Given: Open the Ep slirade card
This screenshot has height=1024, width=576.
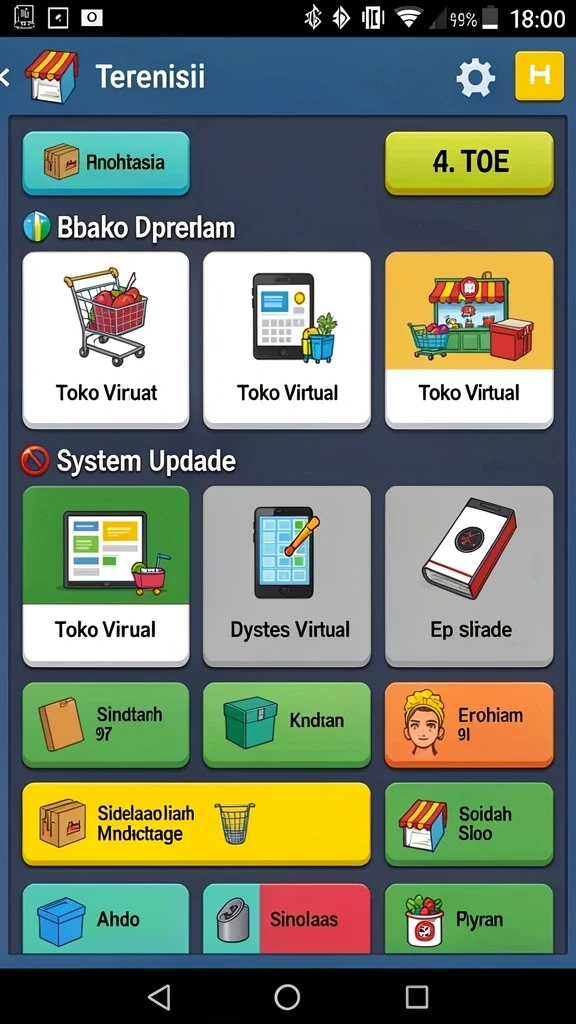Looking at the screenshot, I should point(469,576).
